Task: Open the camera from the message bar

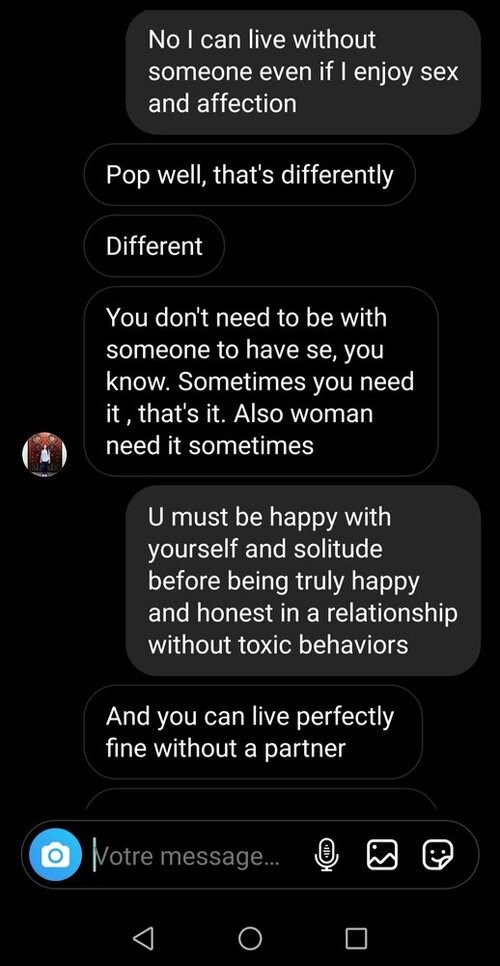Action: [55, 855]
